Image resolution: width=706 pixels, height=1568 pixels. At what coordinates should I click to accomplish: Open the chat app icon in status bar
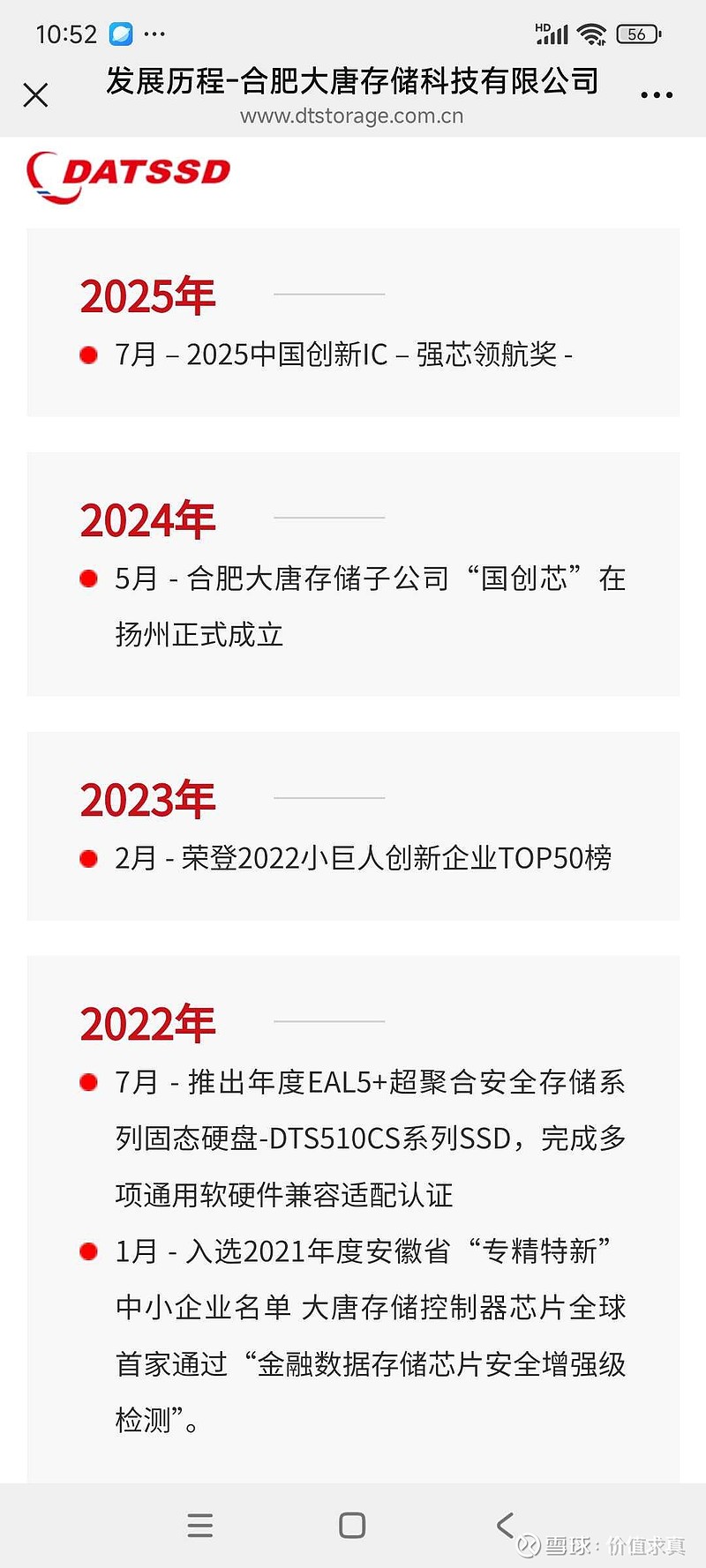click(120, 32)
